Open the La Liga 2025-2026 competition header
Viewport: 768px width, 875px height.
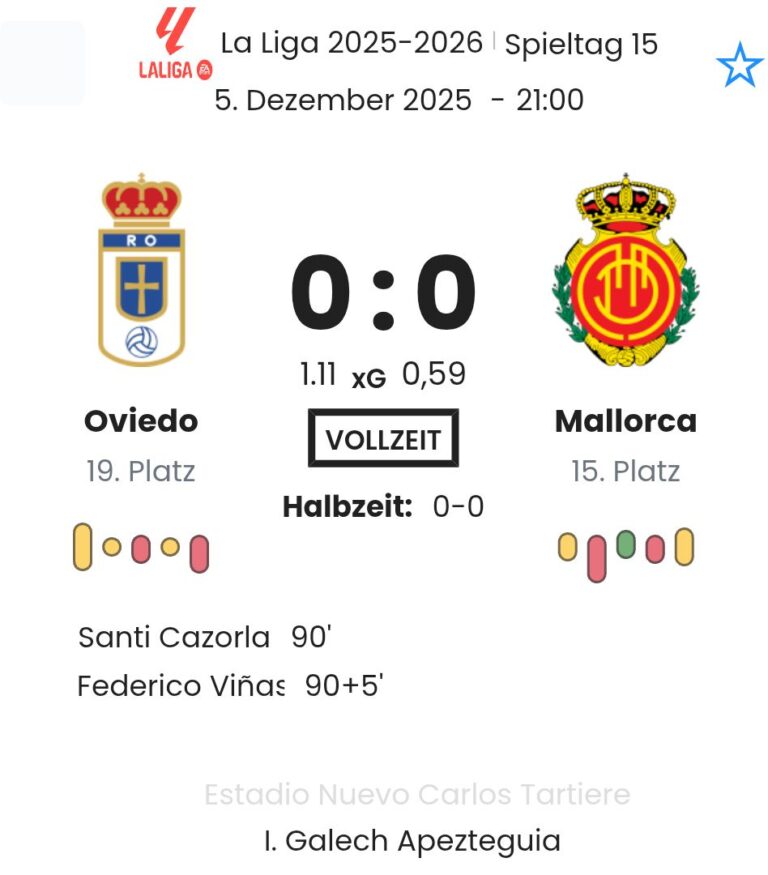(351, 44)
